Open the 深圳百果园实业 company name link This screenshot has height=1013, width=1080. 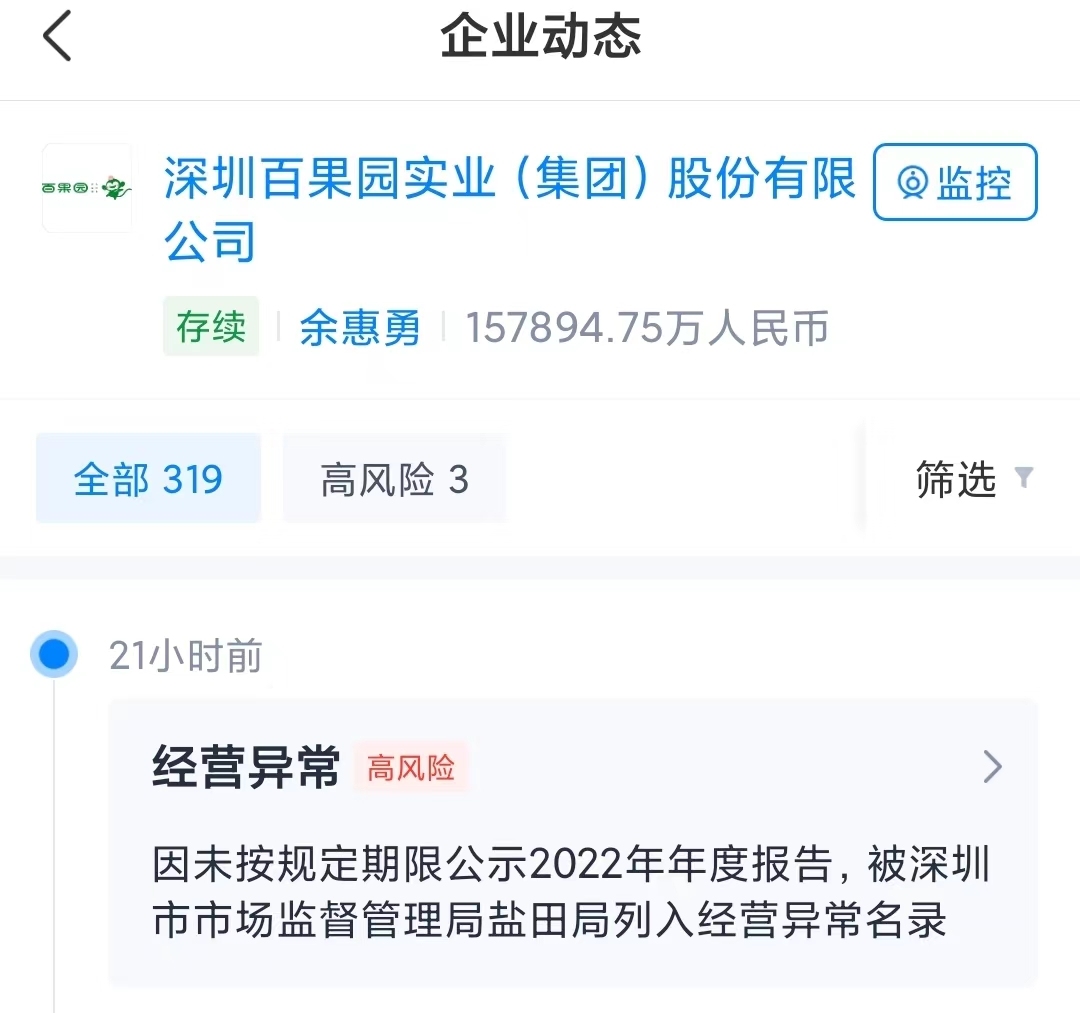coord(510,181)
